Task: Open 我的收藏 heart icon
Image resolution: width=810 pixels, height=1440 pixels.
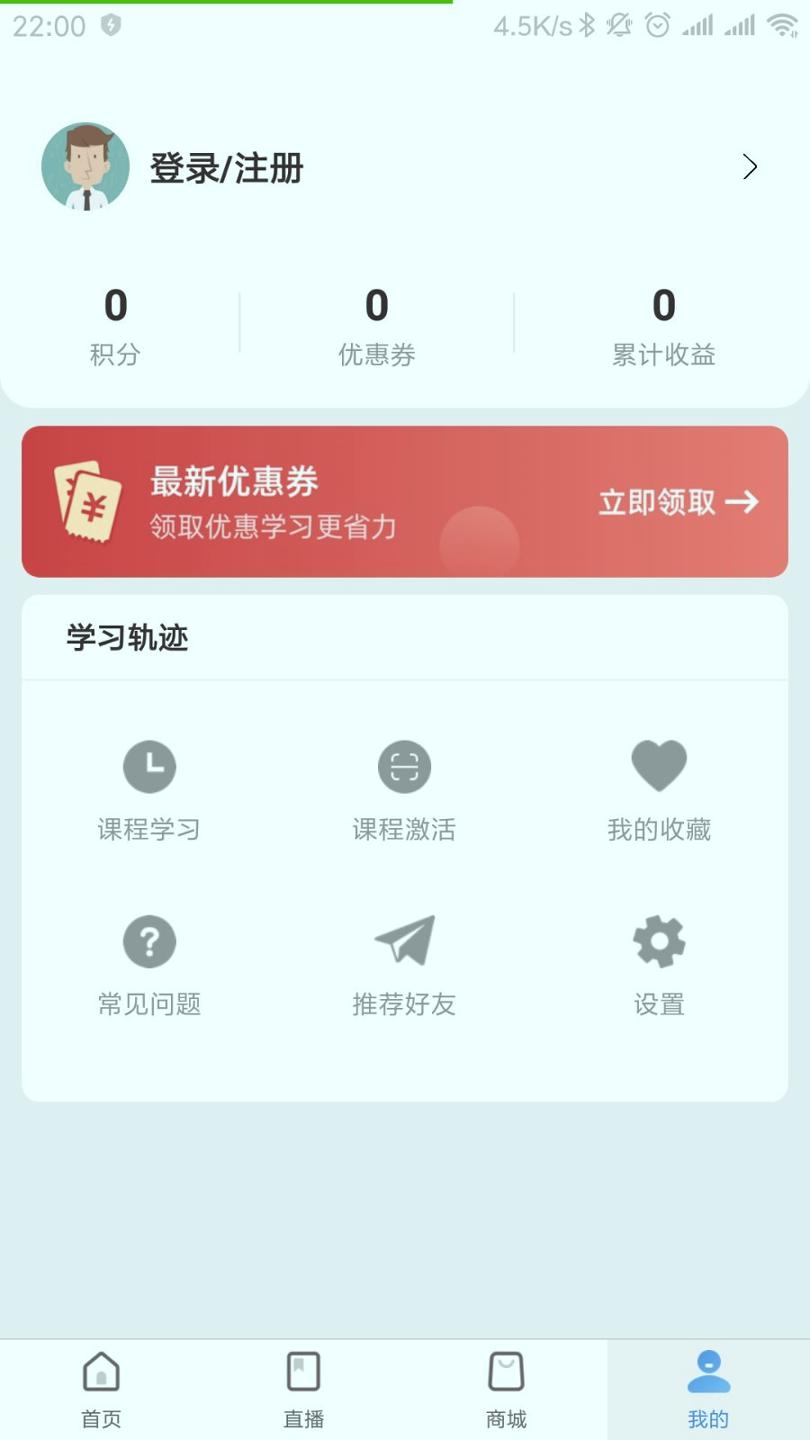Action: (x=658, y=766)
